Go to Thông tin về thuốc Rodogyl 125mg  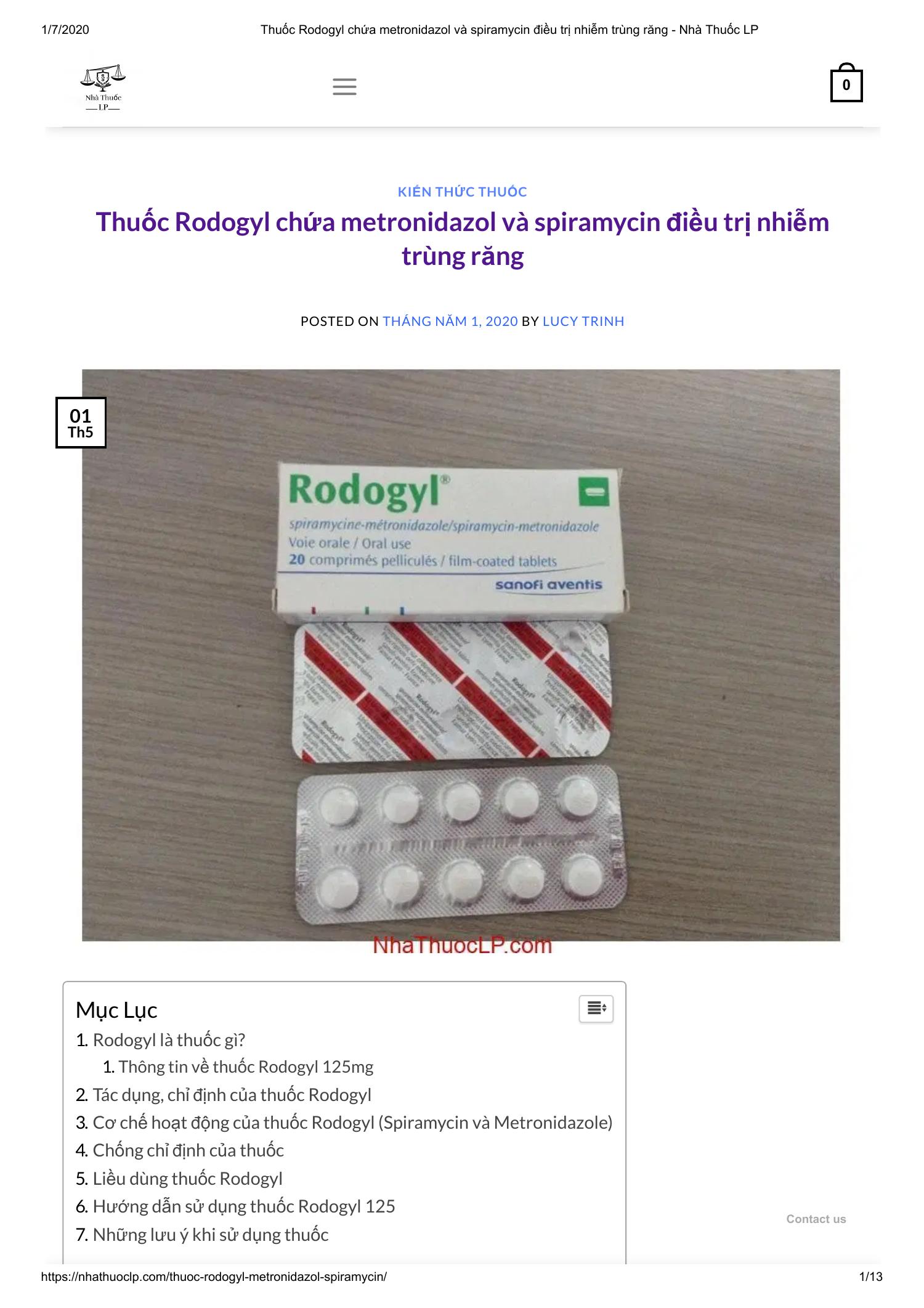245,1066
